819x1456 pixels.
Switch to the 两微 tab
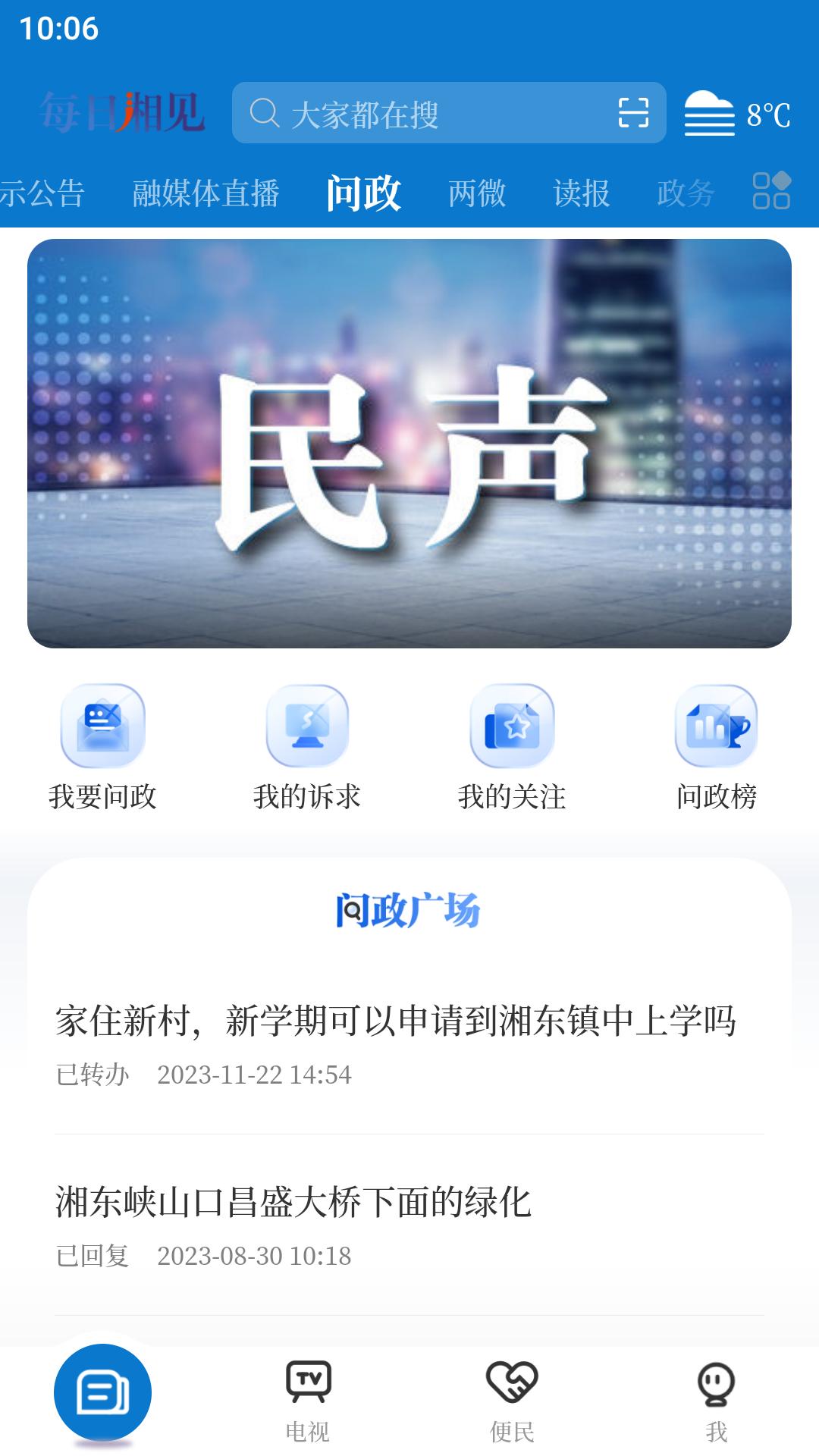point(476,193)
